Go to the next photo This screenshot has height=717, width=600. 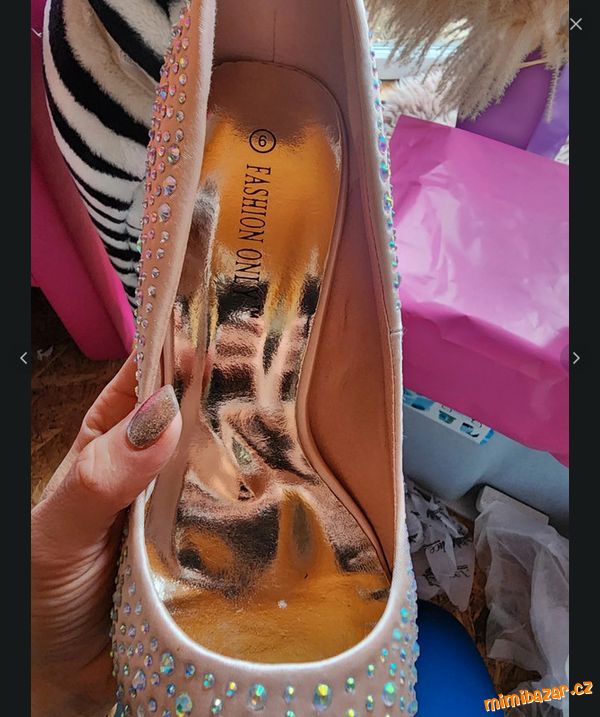576,358
